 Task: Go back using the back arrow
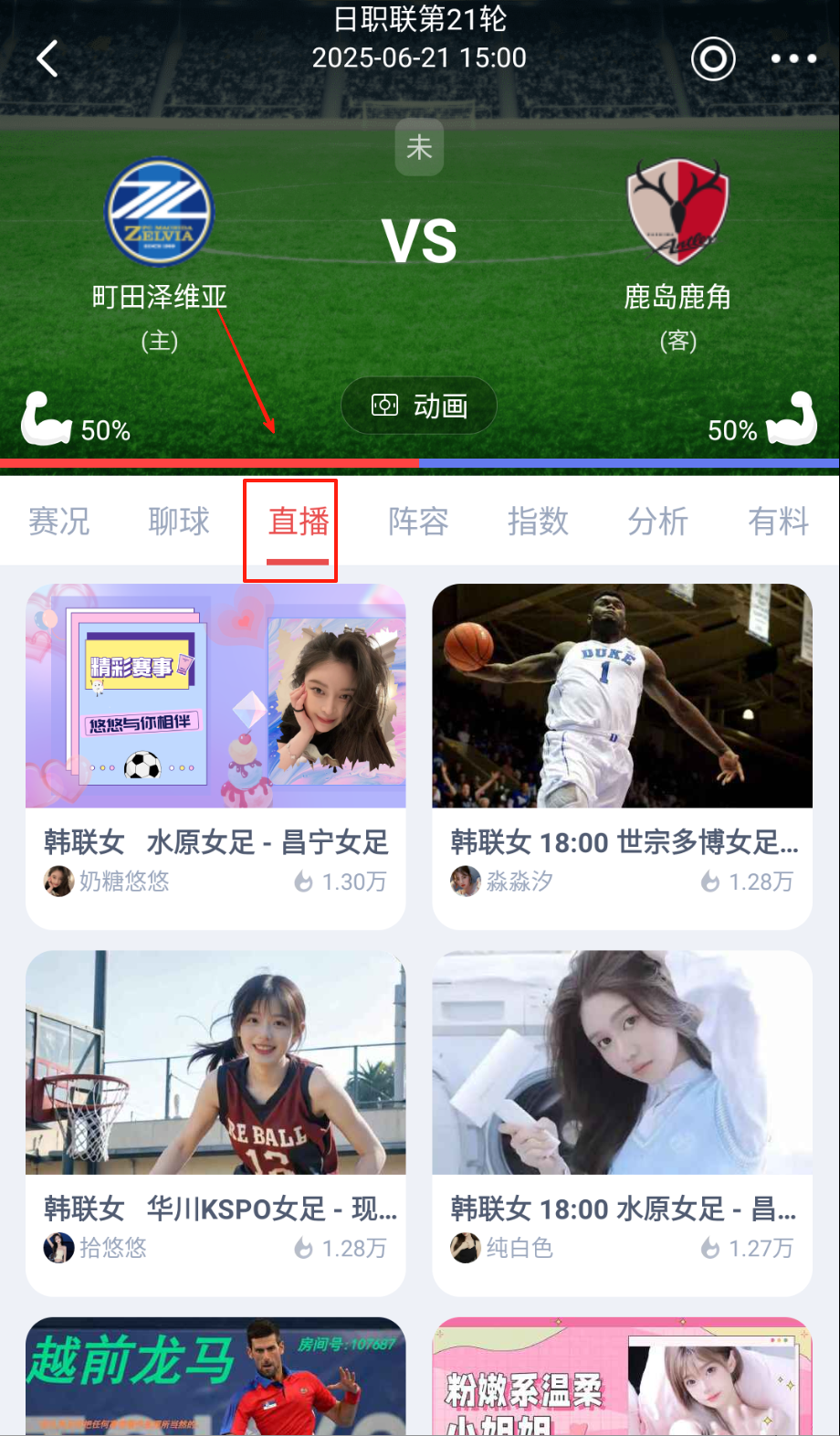pyautogui.click(x=47, y=58)
